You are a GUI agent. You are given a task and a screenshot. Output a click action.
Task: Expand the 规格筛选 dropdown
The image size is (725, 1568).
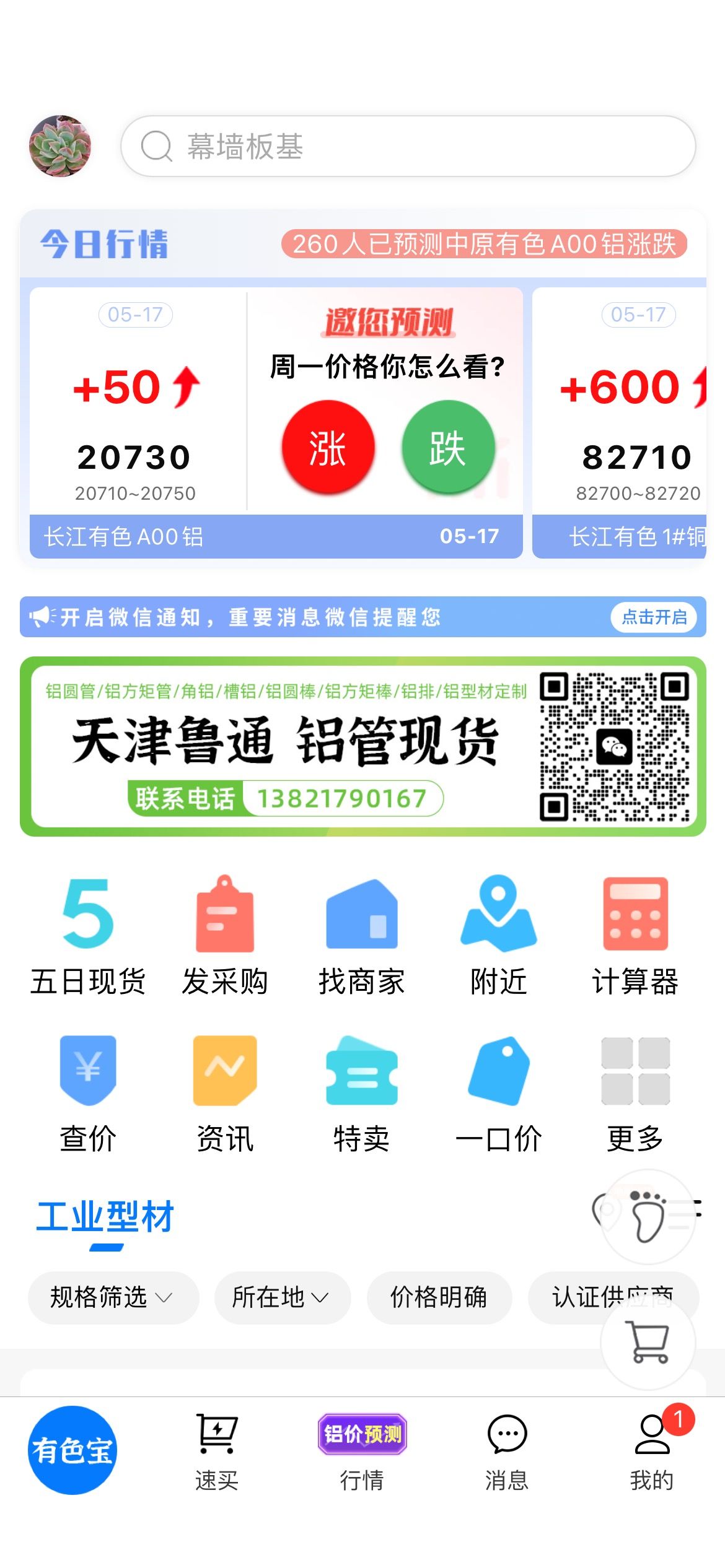(113, 1297)
